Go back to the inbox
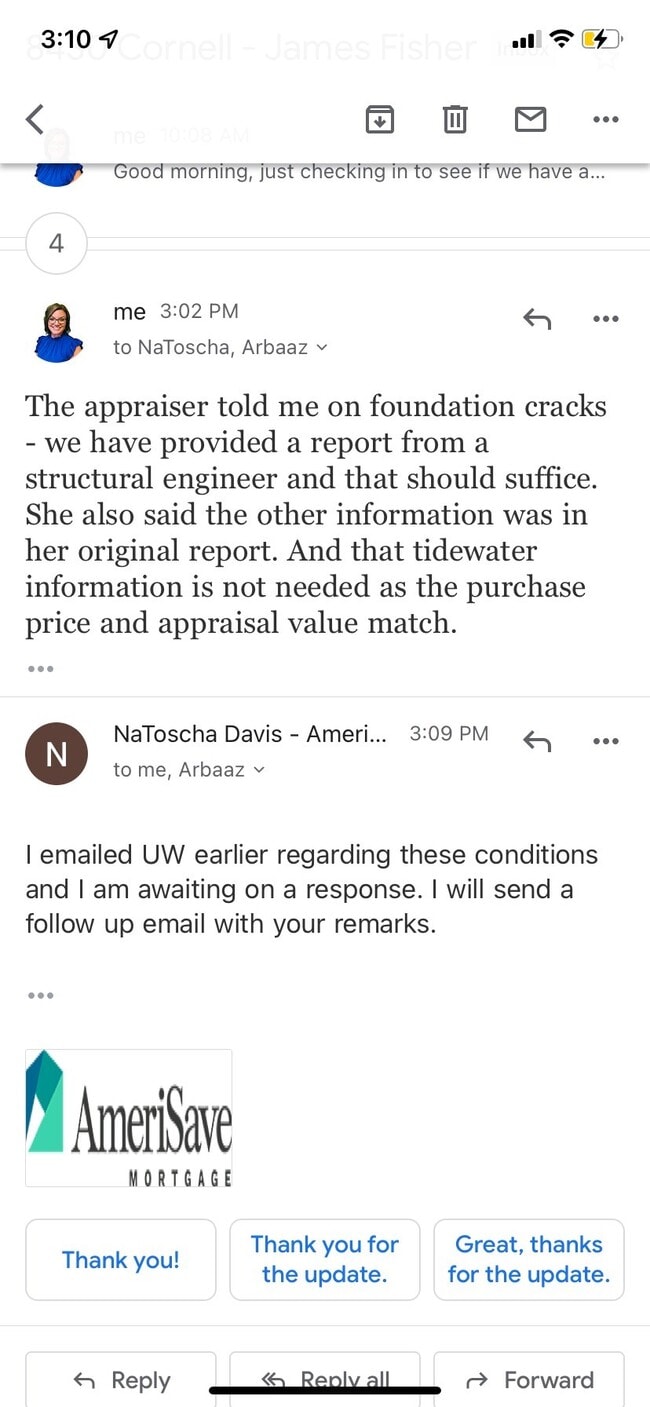650x1407 pixels. [x=35, y=119]
